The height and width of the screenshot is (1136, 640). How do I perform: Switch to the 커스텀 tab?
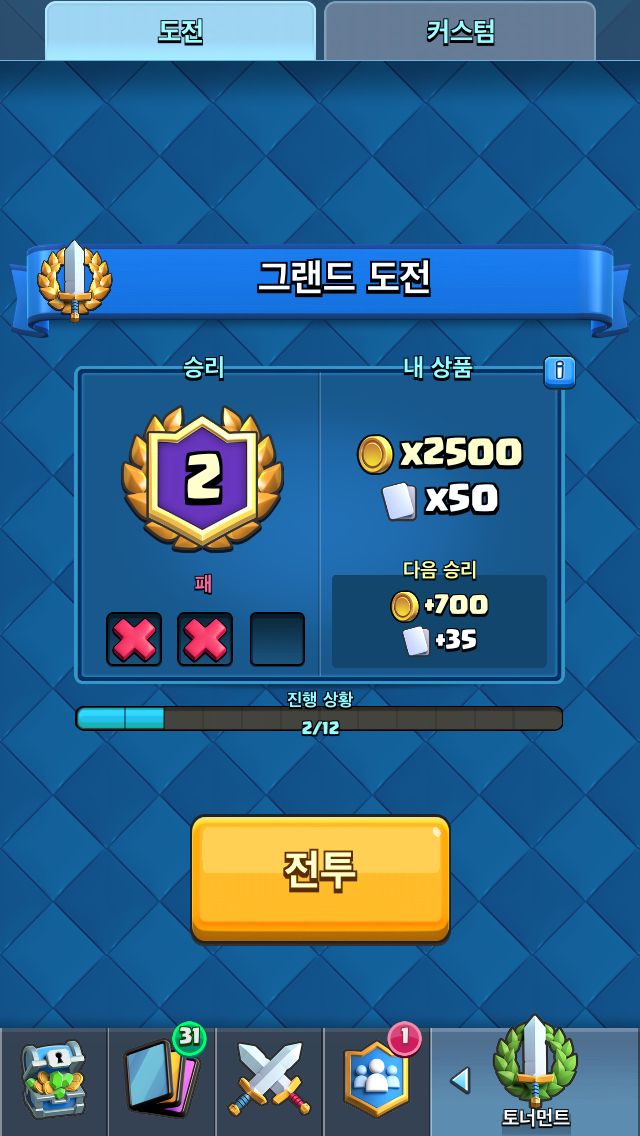click(460, 31)
